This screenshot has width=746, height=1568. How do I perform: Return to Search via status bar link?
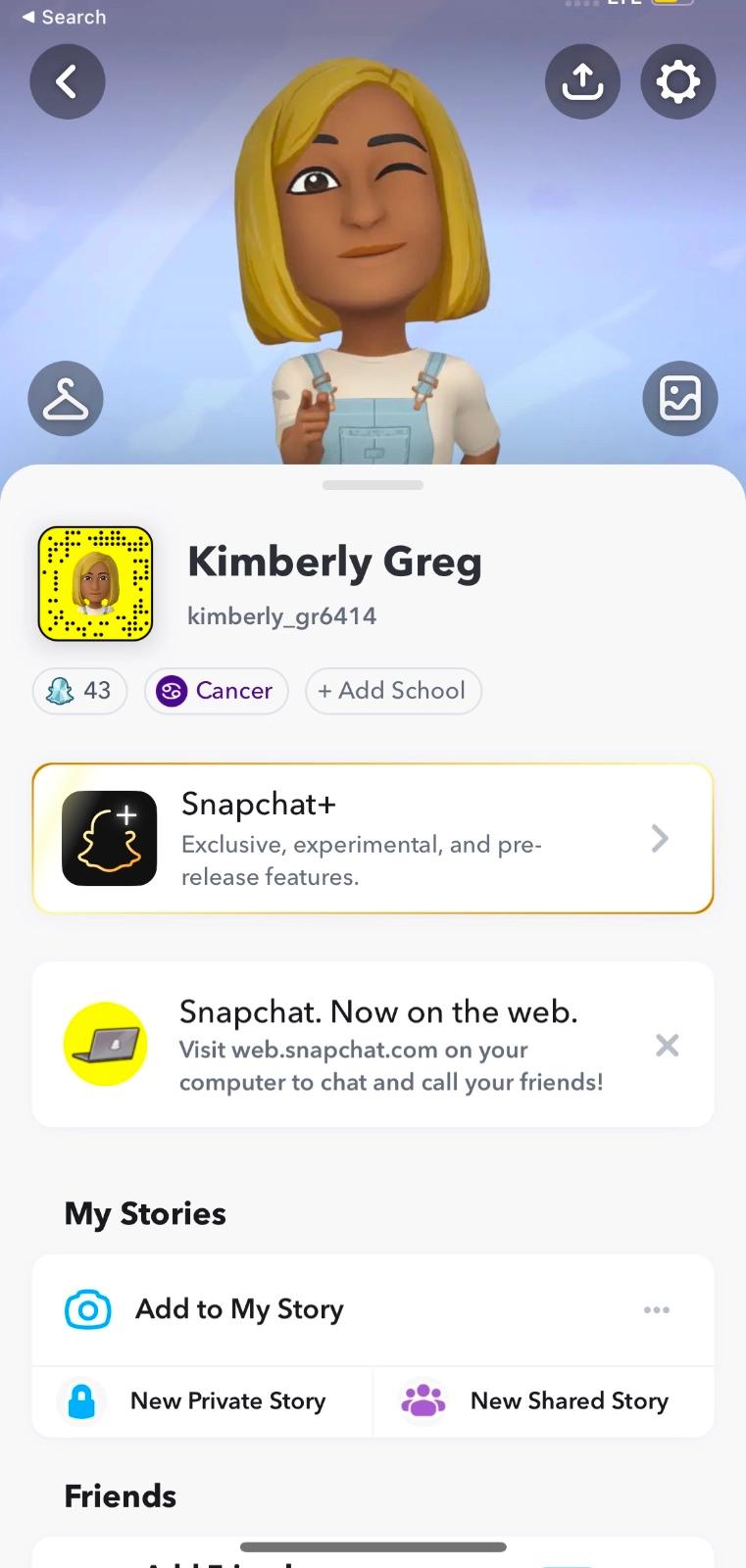pos(64,17)
